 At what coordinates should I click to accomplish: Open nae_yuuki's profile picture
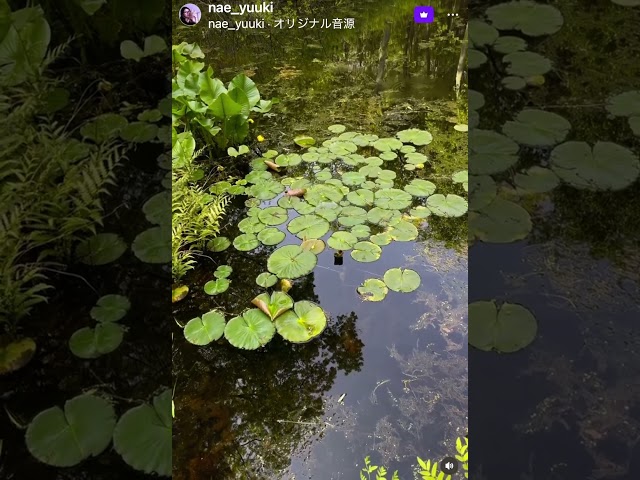tap(190, 15)
